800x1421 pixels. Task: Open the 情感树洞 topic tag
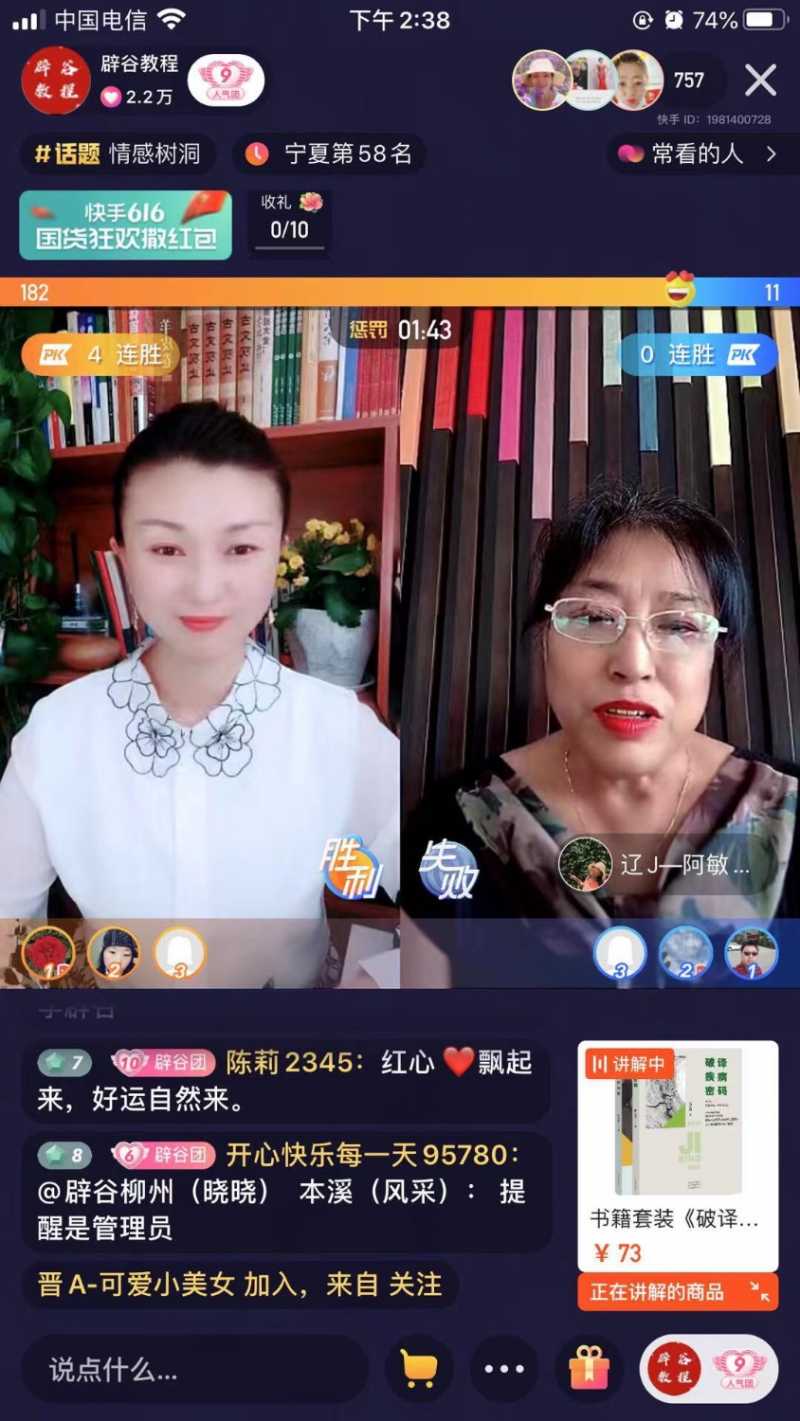pyautogui.click(x=118, y=154)
